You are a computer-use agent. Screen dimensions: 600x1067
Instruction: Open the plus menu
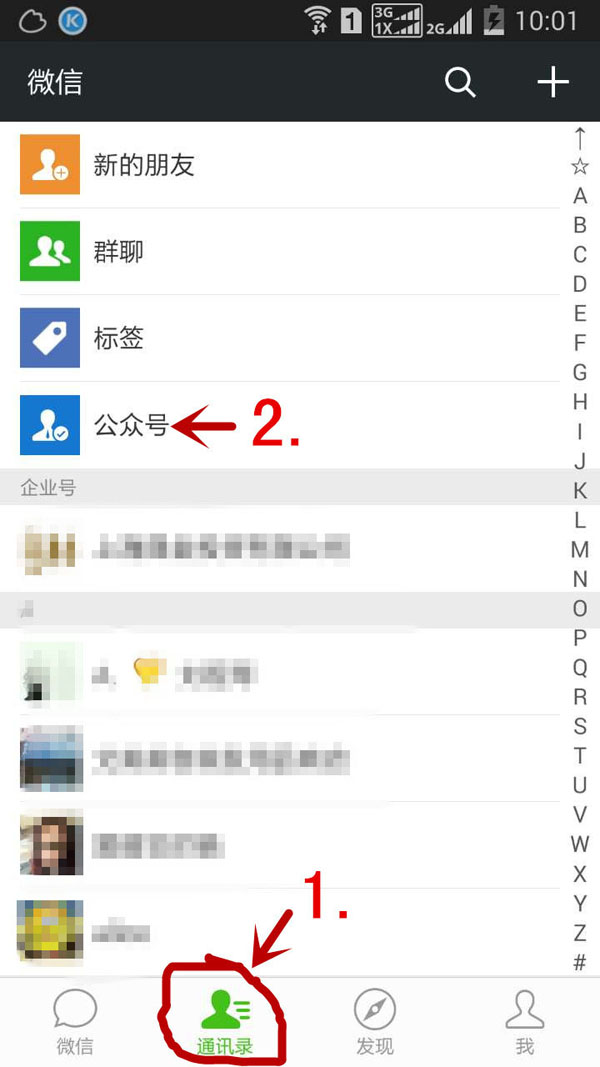coord(552,82)
